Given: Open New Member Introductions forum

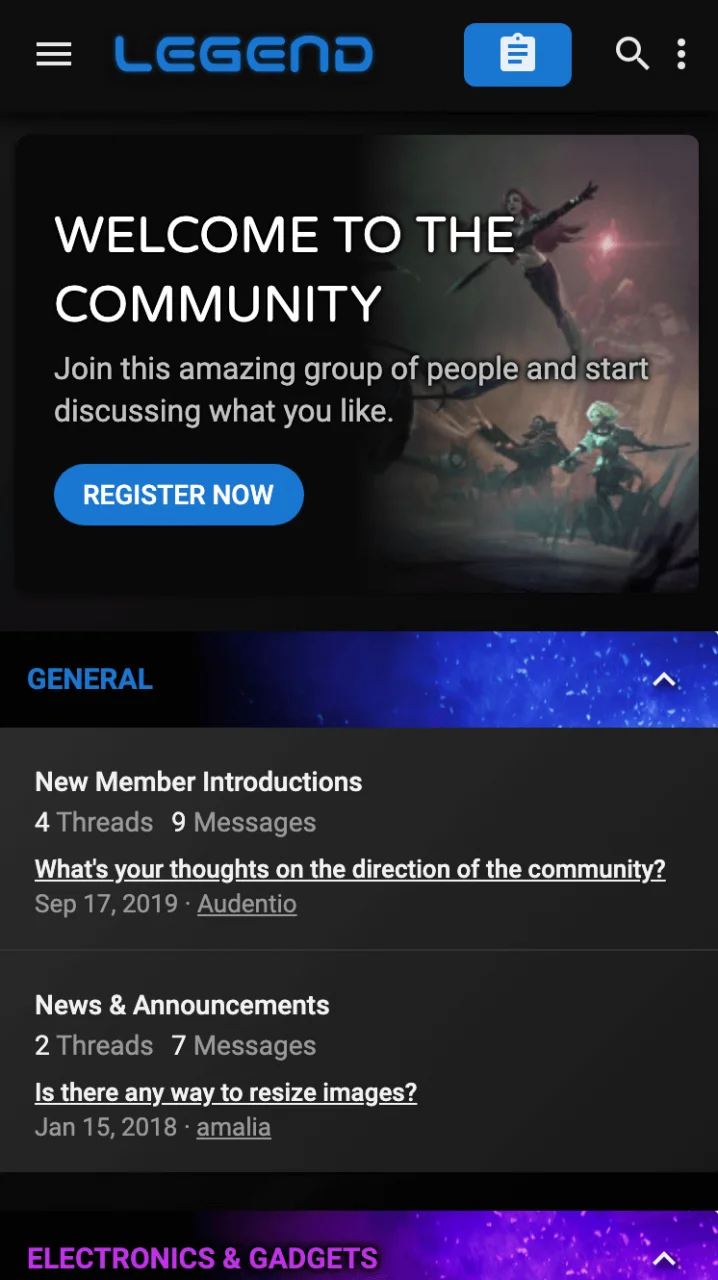Looking at the screenshot, I should [198, 782].
